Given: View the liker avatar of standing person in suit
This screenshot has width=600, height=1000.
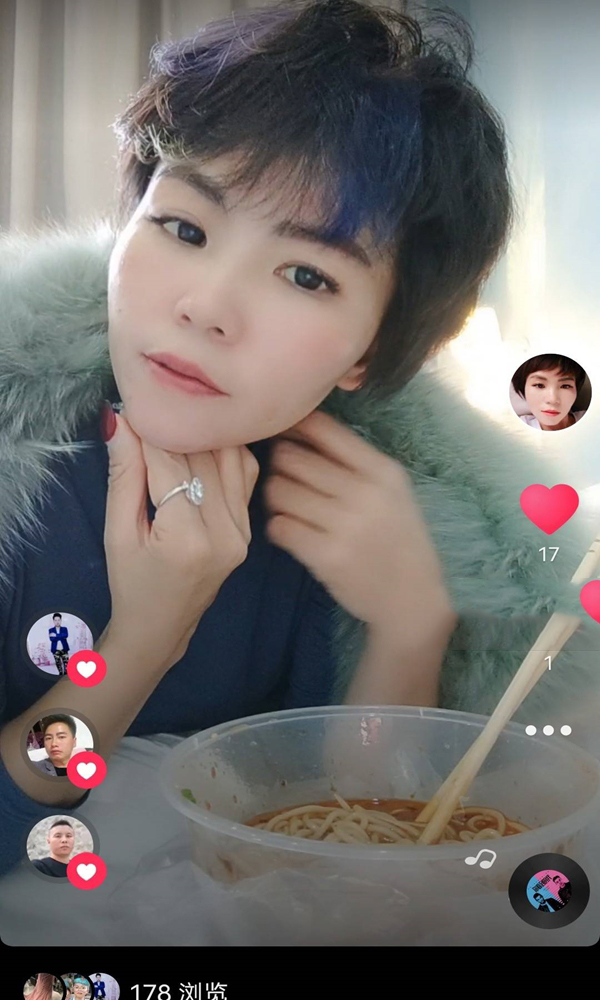Looking at the screenshot, I should 59,643.
